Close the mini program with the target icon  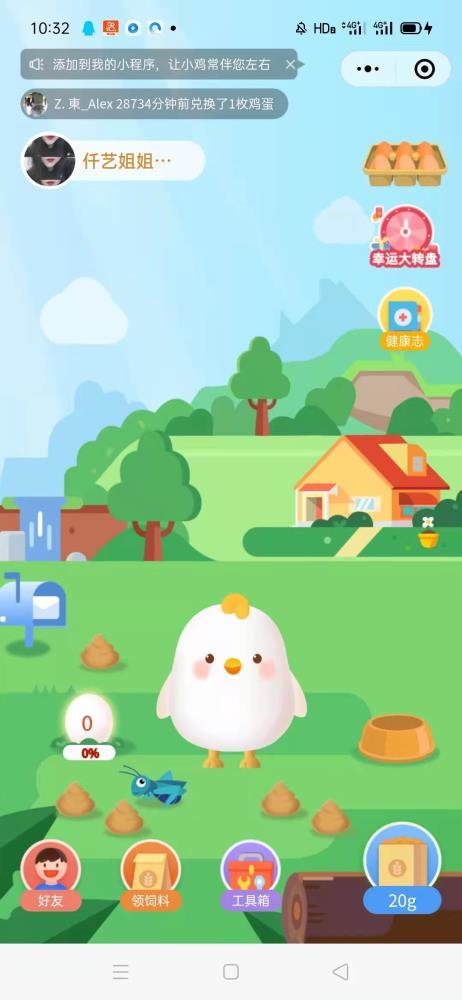click(x=425, y=69)
